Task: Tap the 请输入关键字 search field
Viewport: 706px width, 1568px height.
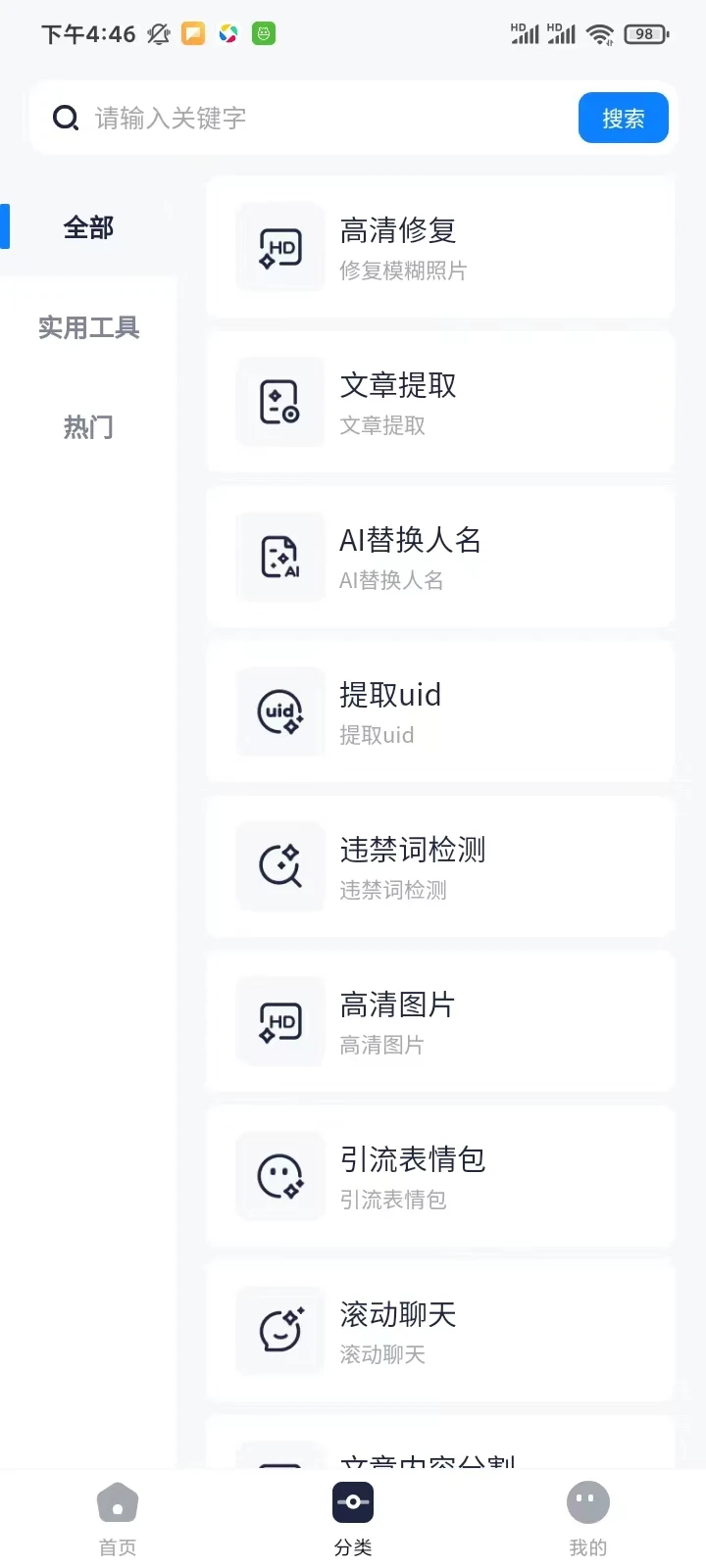Action: point(314,119)
